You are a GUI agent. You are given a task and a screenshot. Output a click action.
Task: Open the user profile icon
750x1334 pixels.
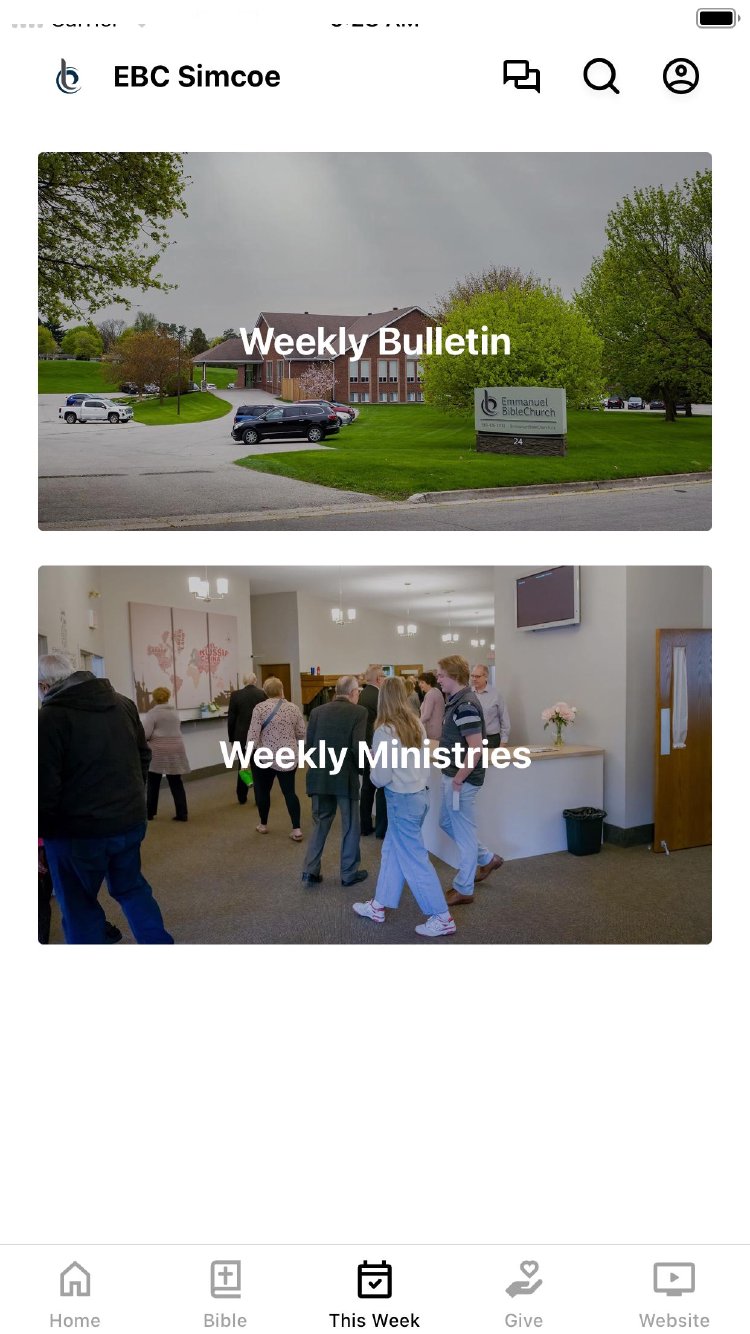681,77
